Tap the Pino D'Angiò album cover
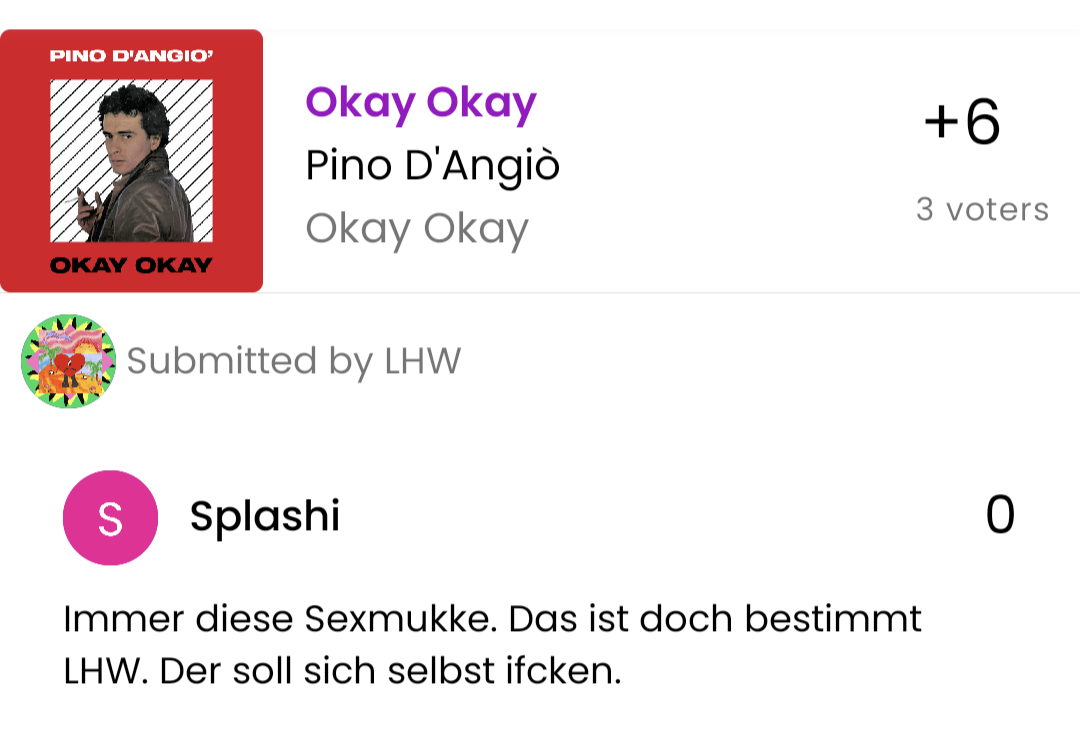Viewport: 1080px width, 743px height. pos(131,161)
